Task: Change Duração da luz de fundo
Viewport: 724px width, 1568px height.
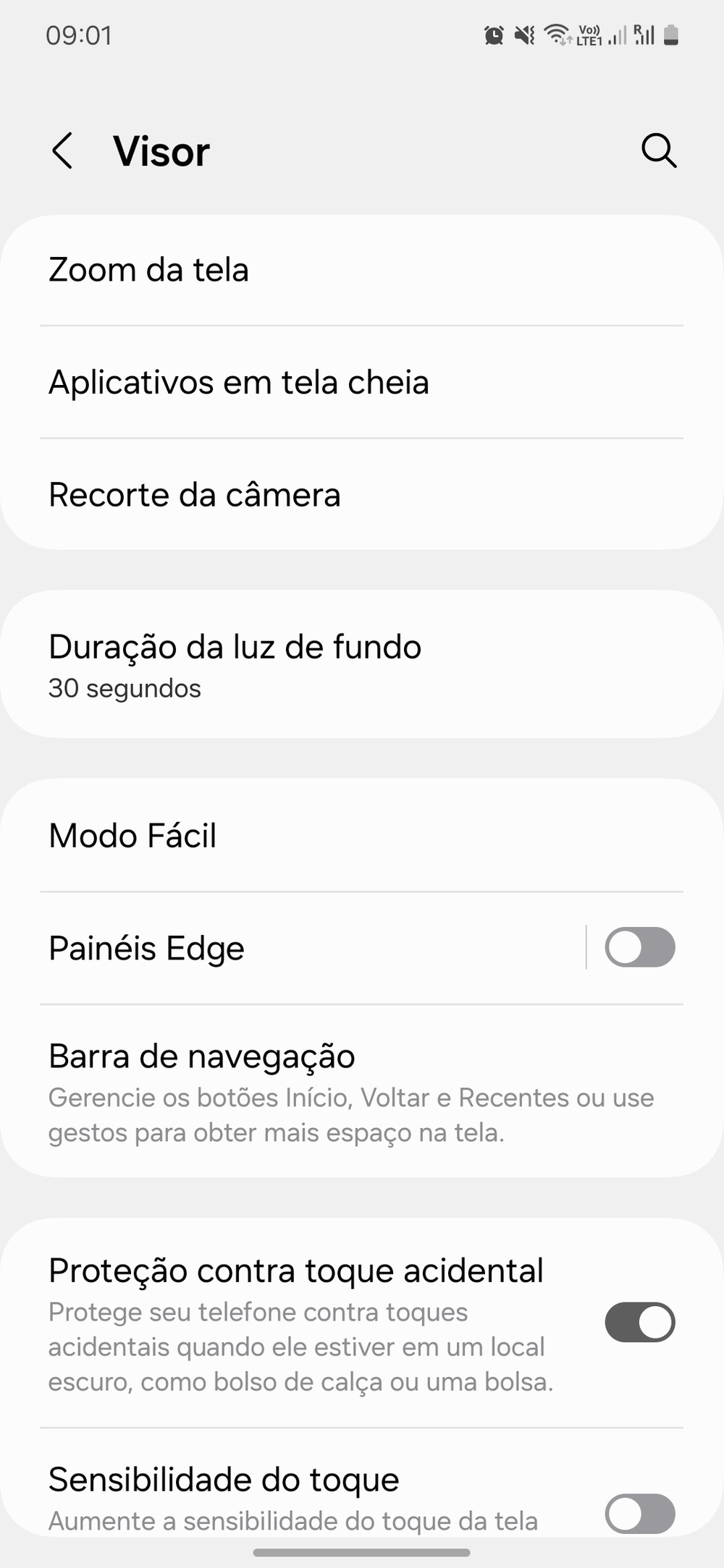Action: point(362,664)
